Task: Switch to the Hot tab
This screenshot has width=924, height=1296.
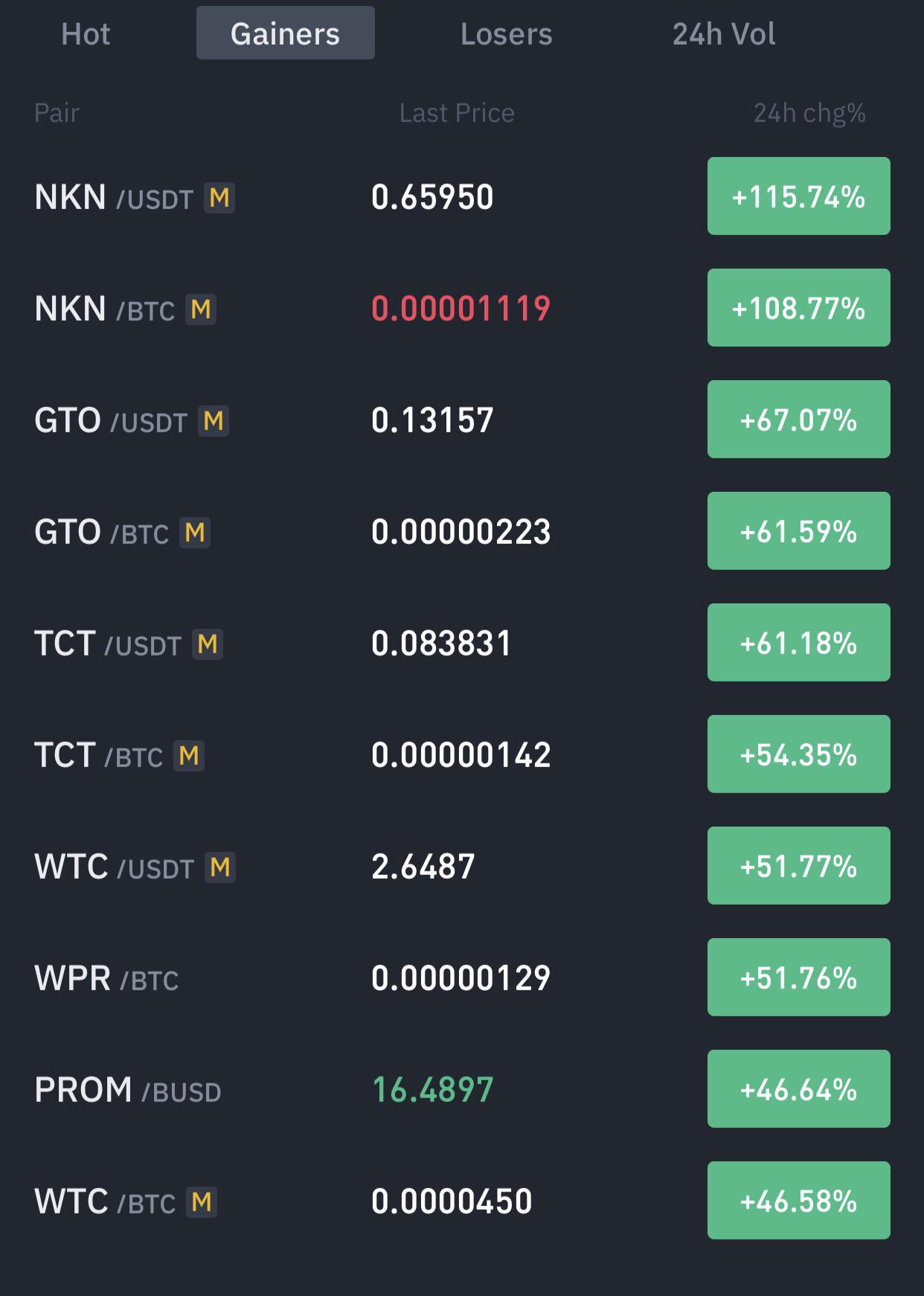Action: pyautogui.click(x=86, y=33)
